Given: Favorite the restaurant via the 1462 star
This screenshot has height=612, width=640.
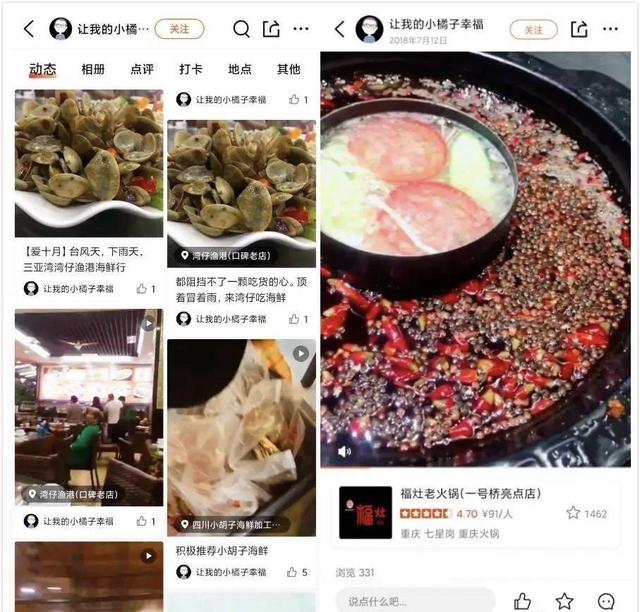Looking at the screenshot, I should [x=574, y=513].
